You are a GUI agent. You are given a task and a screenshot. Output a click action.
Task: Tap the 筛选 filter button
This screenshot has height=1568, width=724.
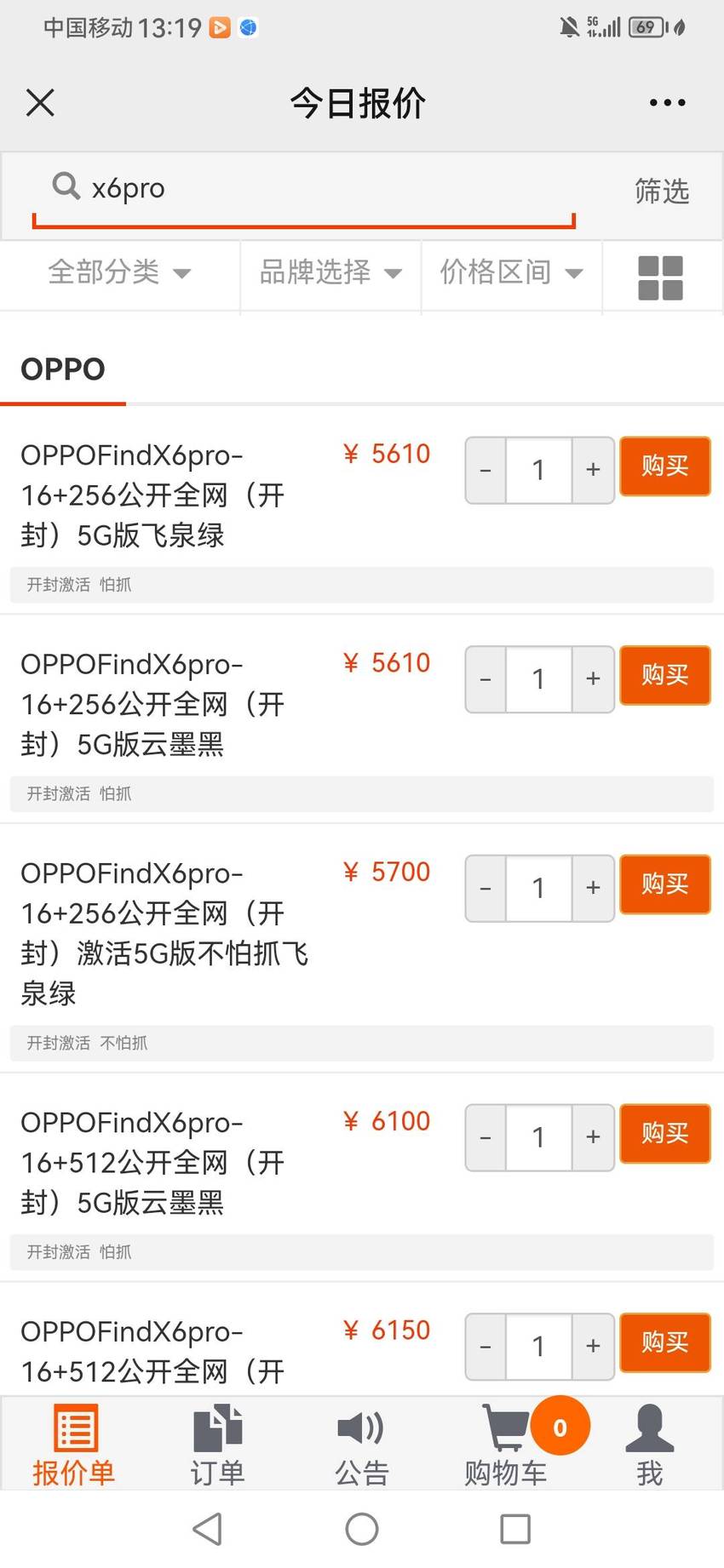pos(662,191)
